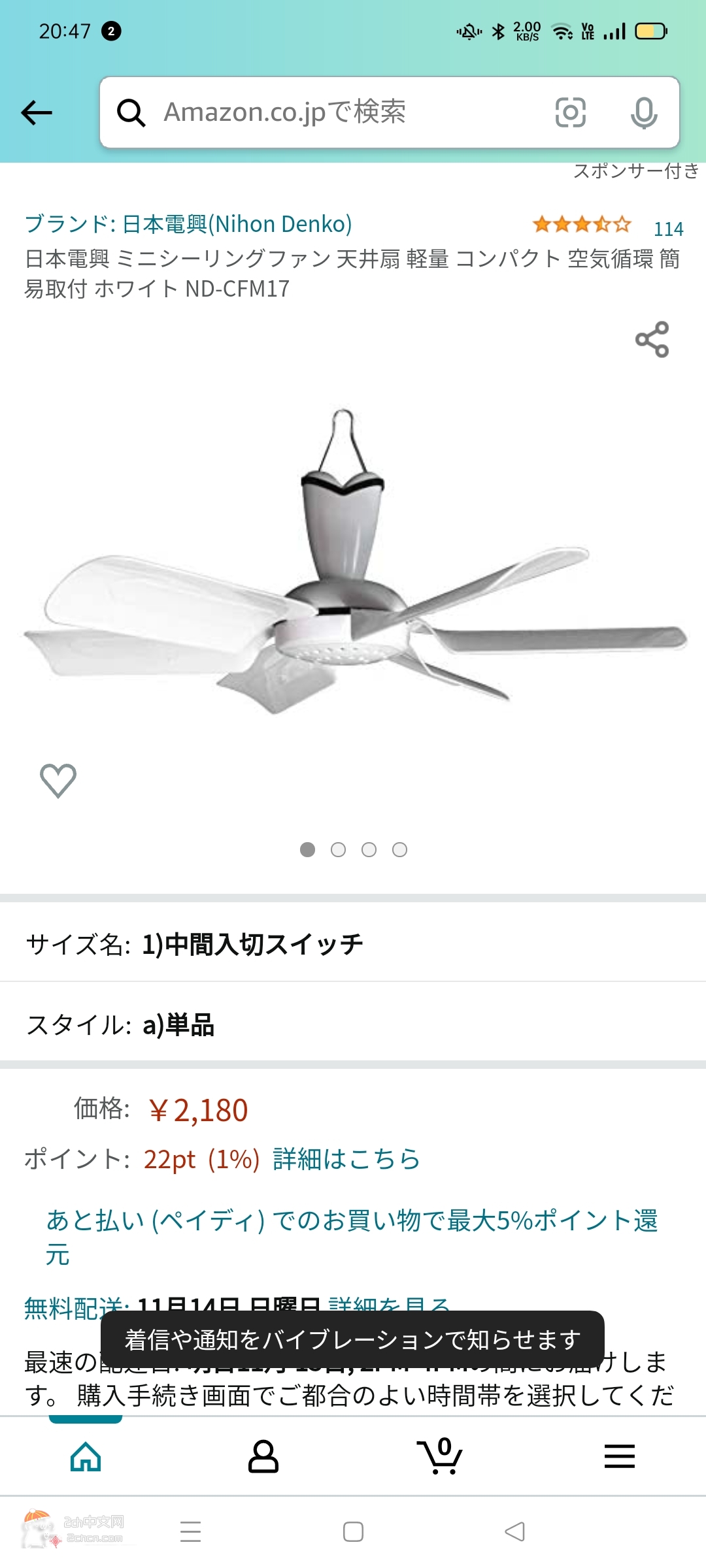
Task: Select the style option row 単品
Action: pyautogui.click(x=353, y=1024)
